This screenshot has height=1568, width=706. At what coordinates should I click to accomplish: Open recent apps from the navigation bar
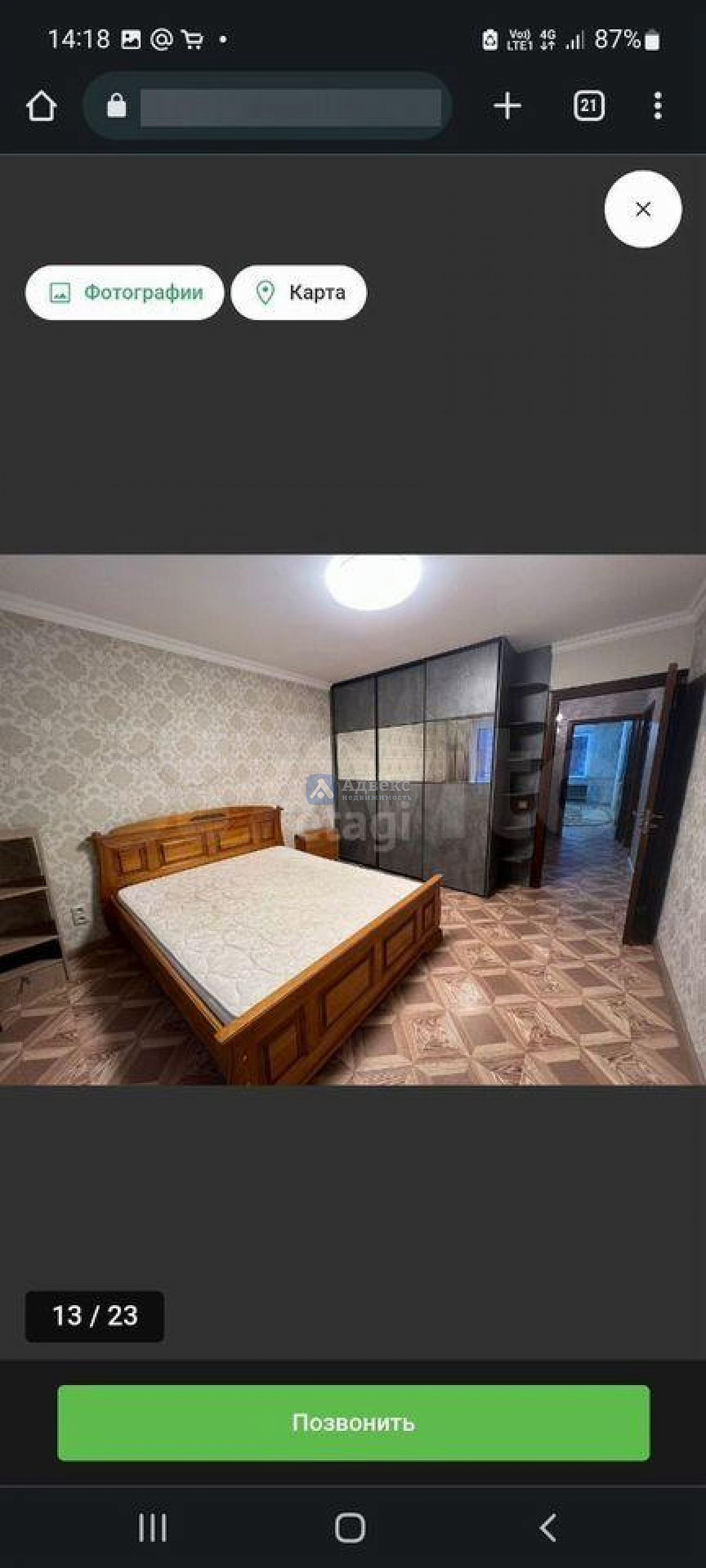click(152, 1527)
